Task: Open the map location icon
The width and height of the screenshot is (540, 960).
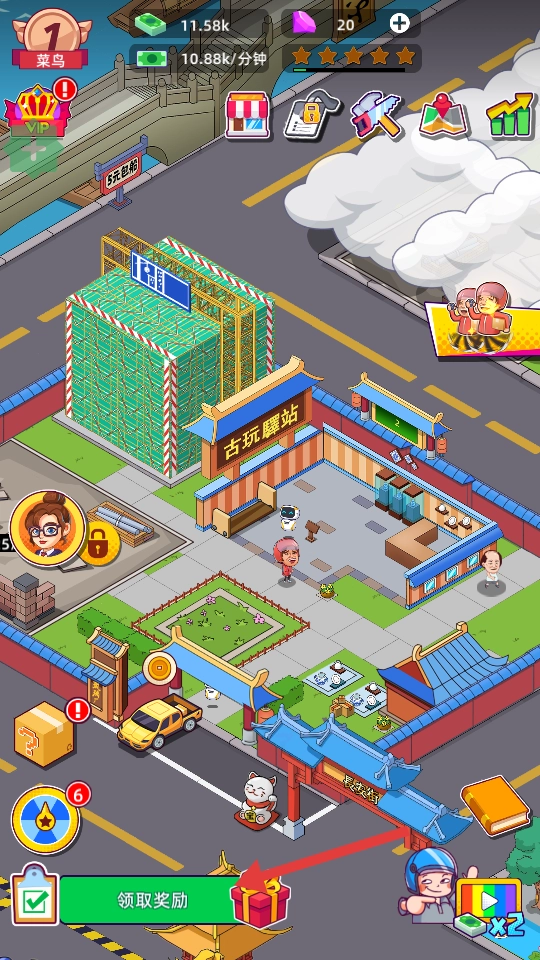Action: point(444,114)
